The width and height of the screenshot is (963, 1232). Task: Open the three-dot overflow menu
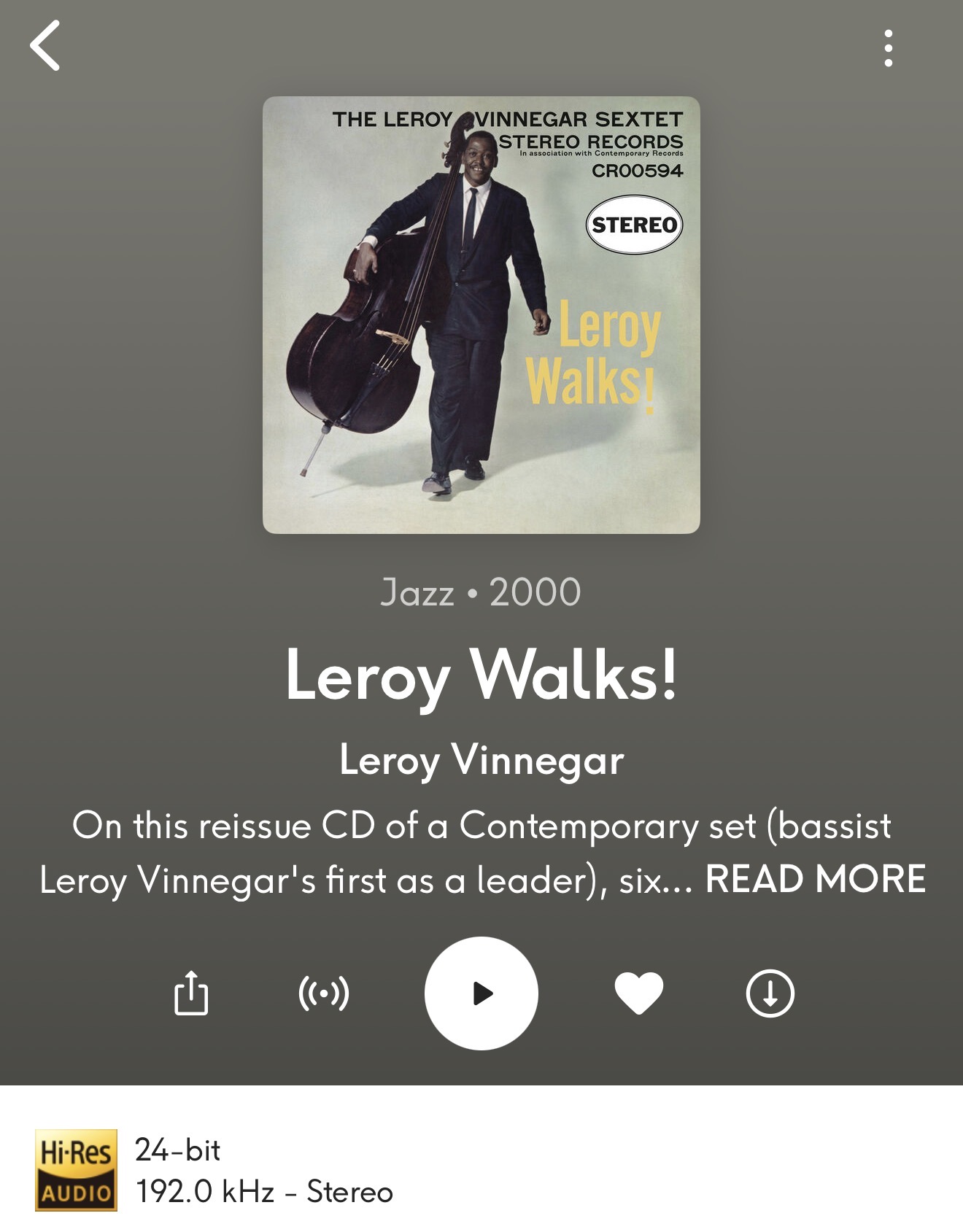coord(888,48)
